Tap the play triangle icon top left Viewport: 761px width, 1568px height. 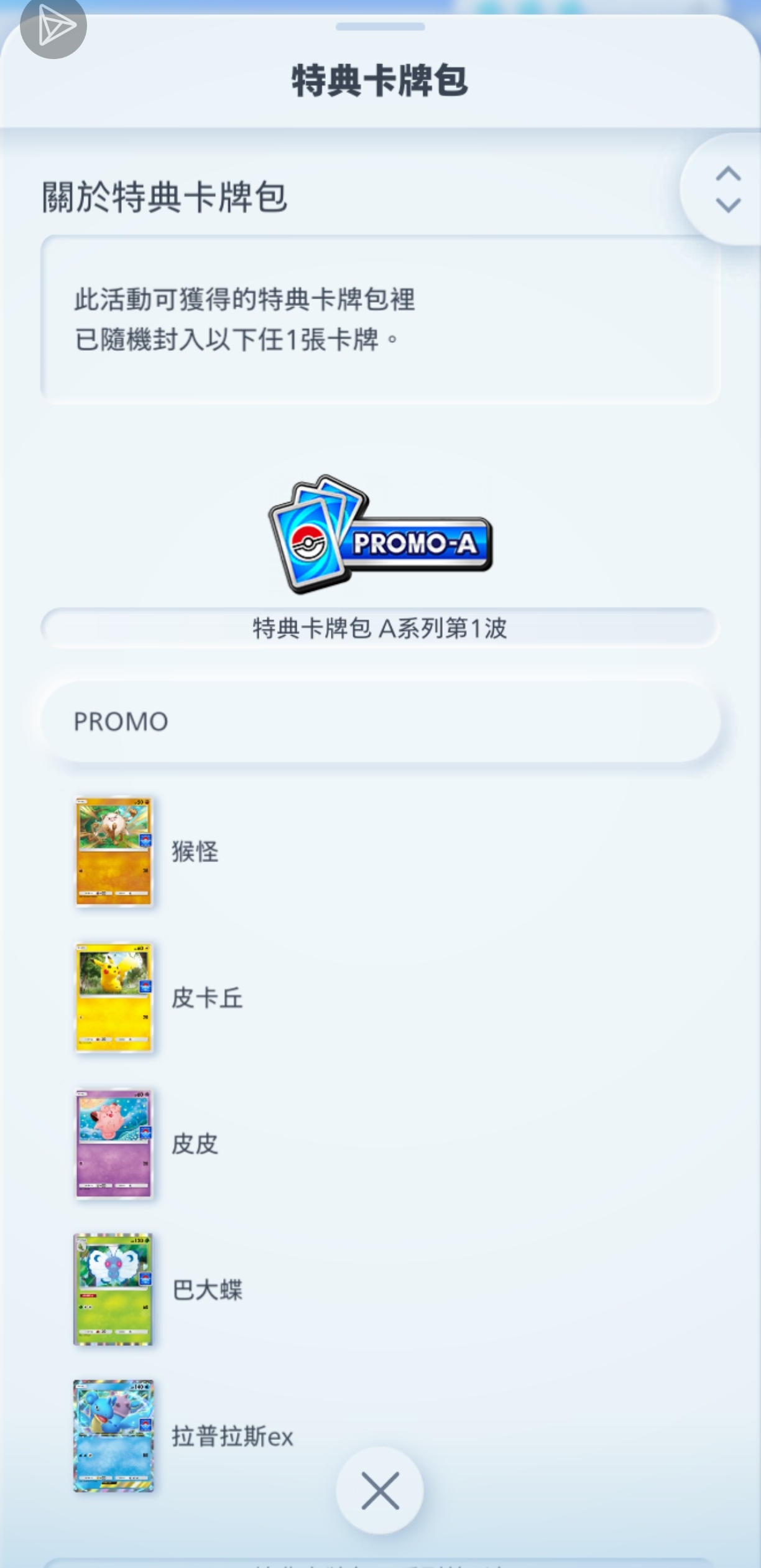[x=53, y=27]
